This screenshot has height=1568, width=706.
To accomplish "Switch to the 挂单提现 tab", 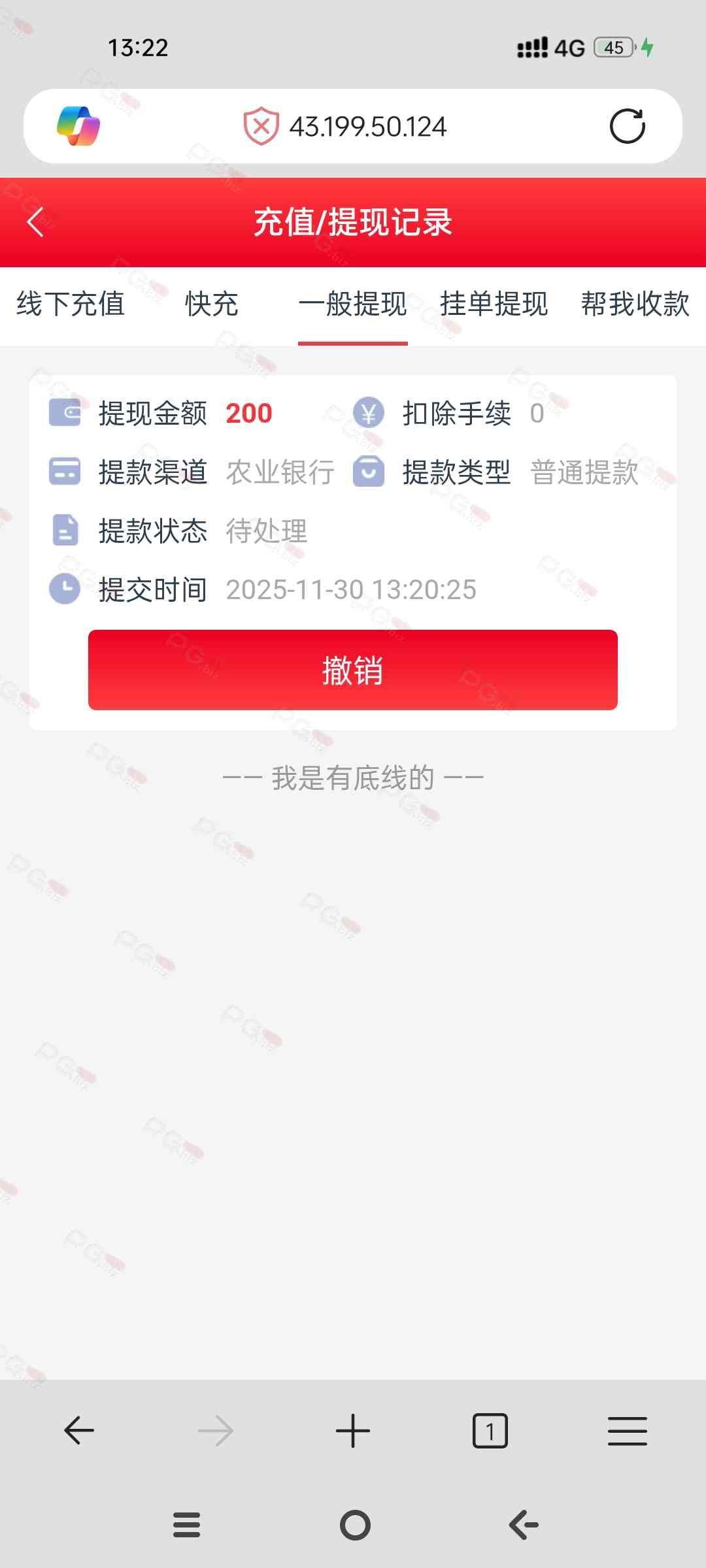I will point(494,304).
